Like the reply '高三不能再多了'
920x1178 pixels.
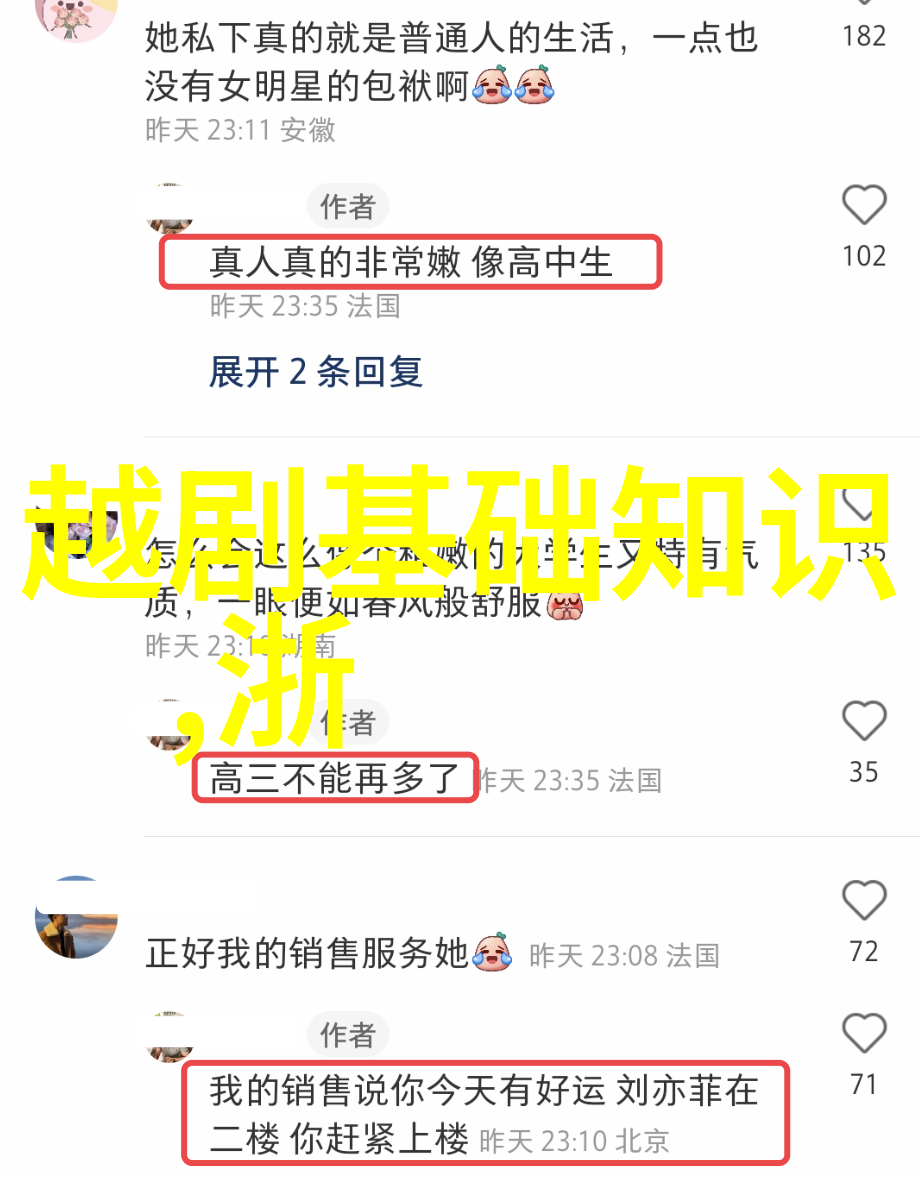(x=863, y=722)
